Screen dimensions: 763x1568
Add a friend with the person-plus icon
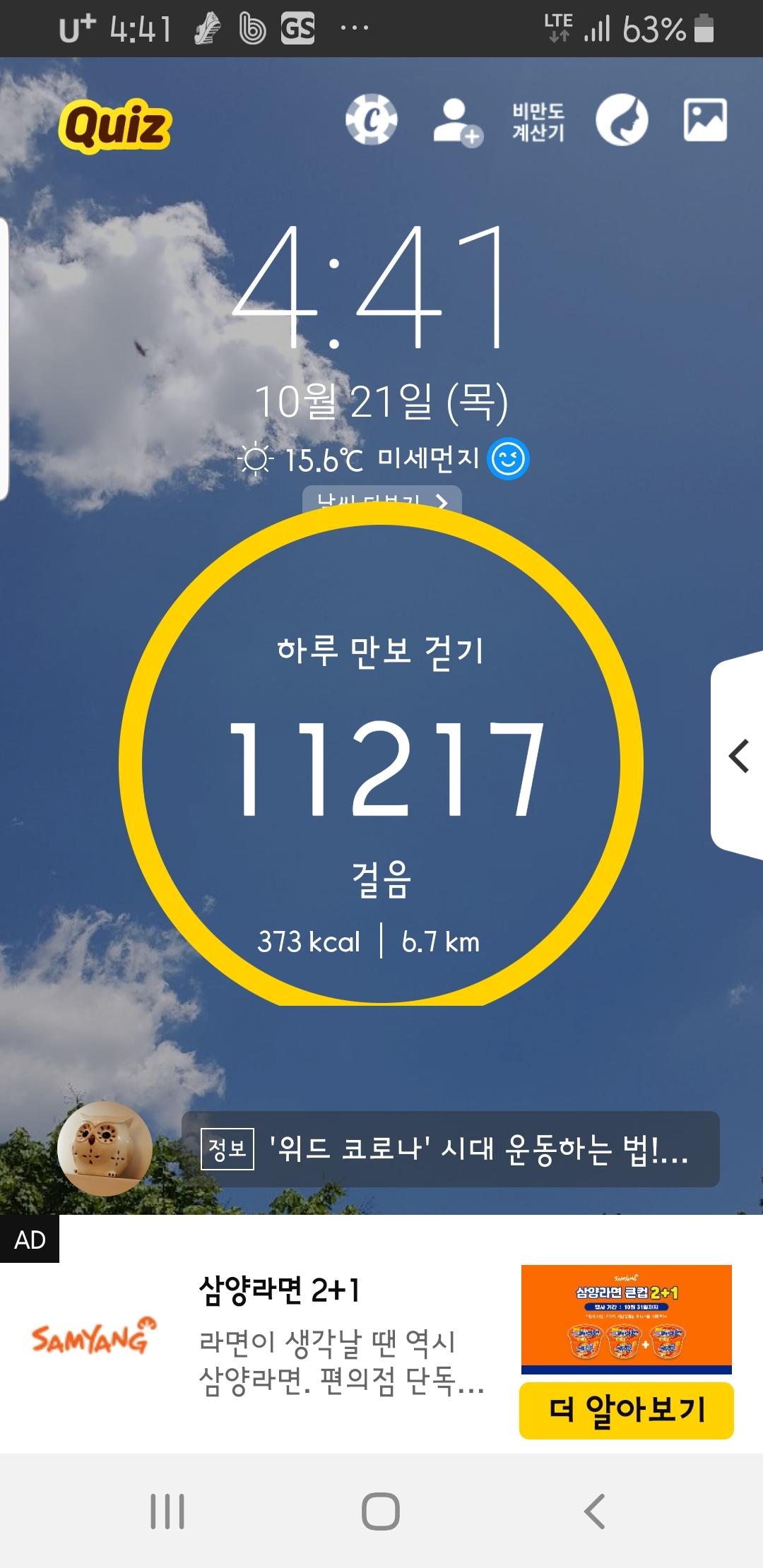pyautogui.click(x=456, y=121)
